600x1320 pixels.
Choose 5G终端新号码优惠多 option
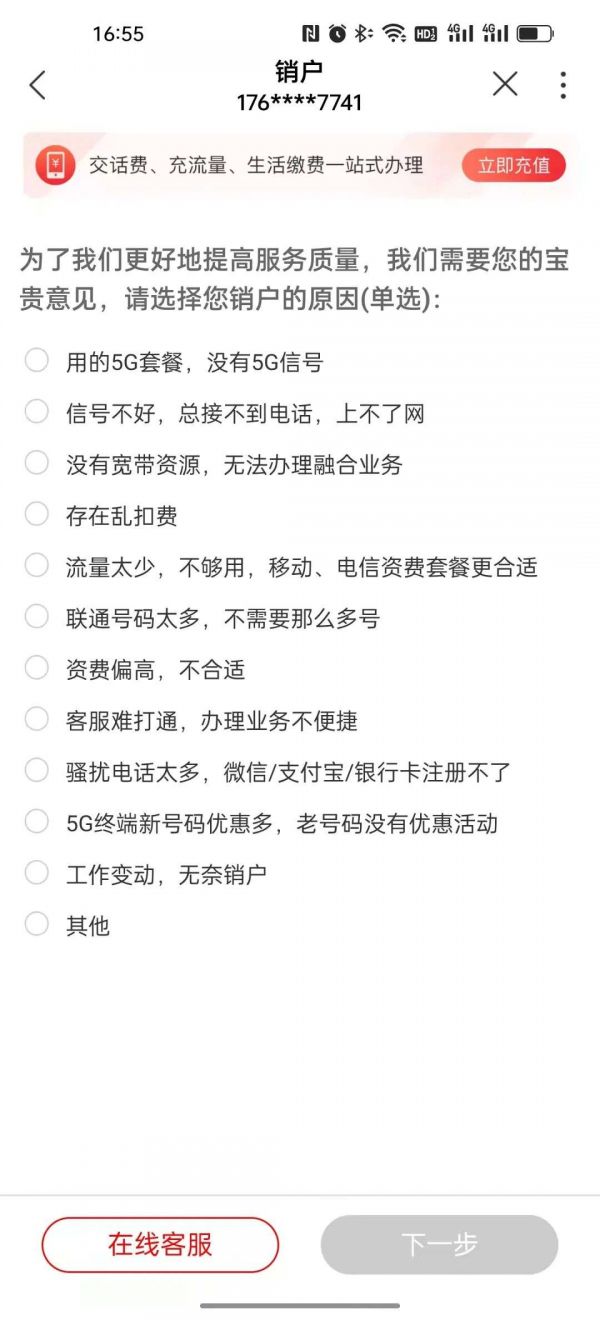37,823
